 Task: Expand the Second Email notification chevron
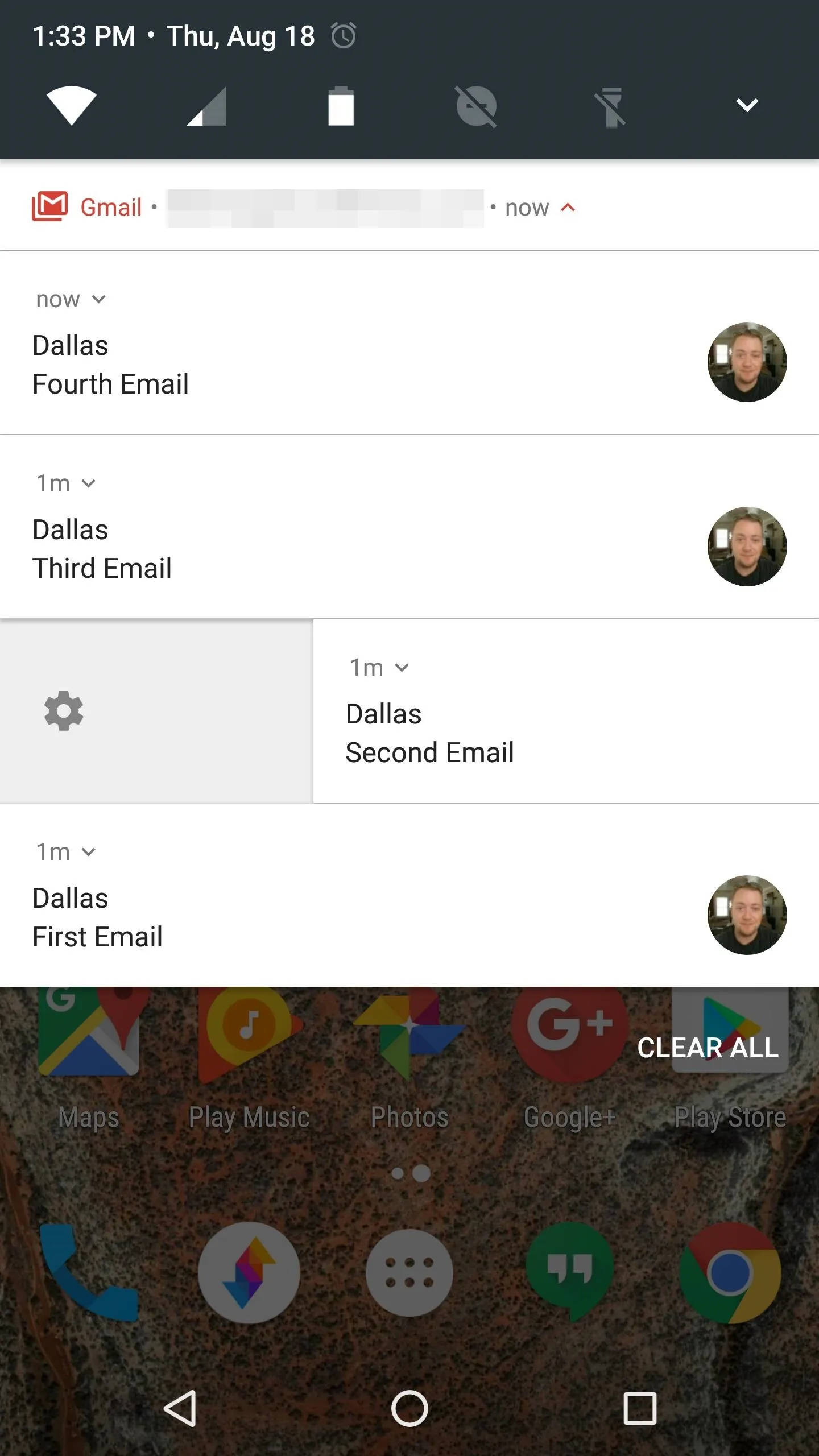(402, 668)
